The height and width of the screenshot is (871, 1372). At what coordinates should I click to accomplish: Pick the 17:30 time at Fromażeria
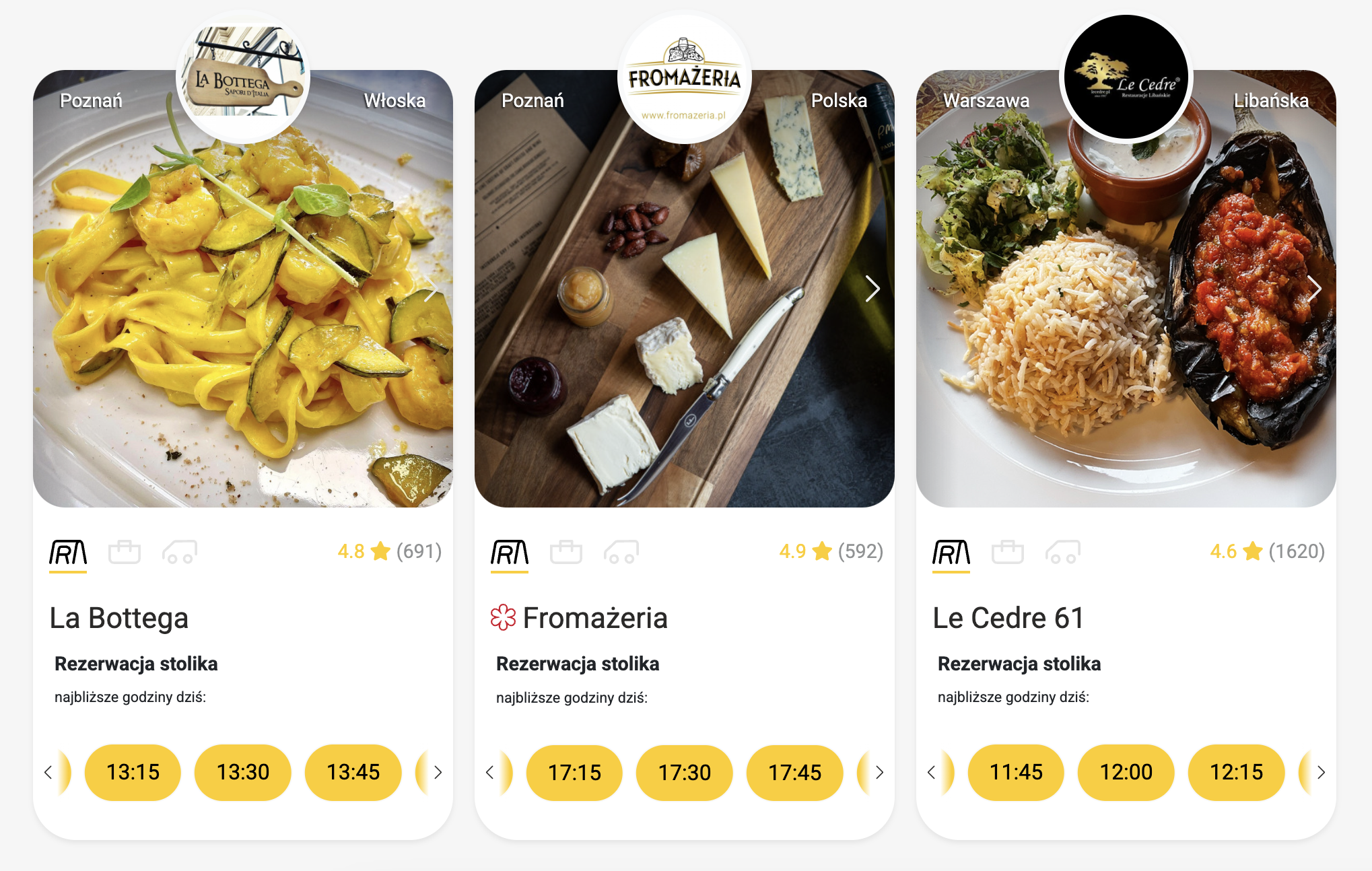tap(684, 773)
